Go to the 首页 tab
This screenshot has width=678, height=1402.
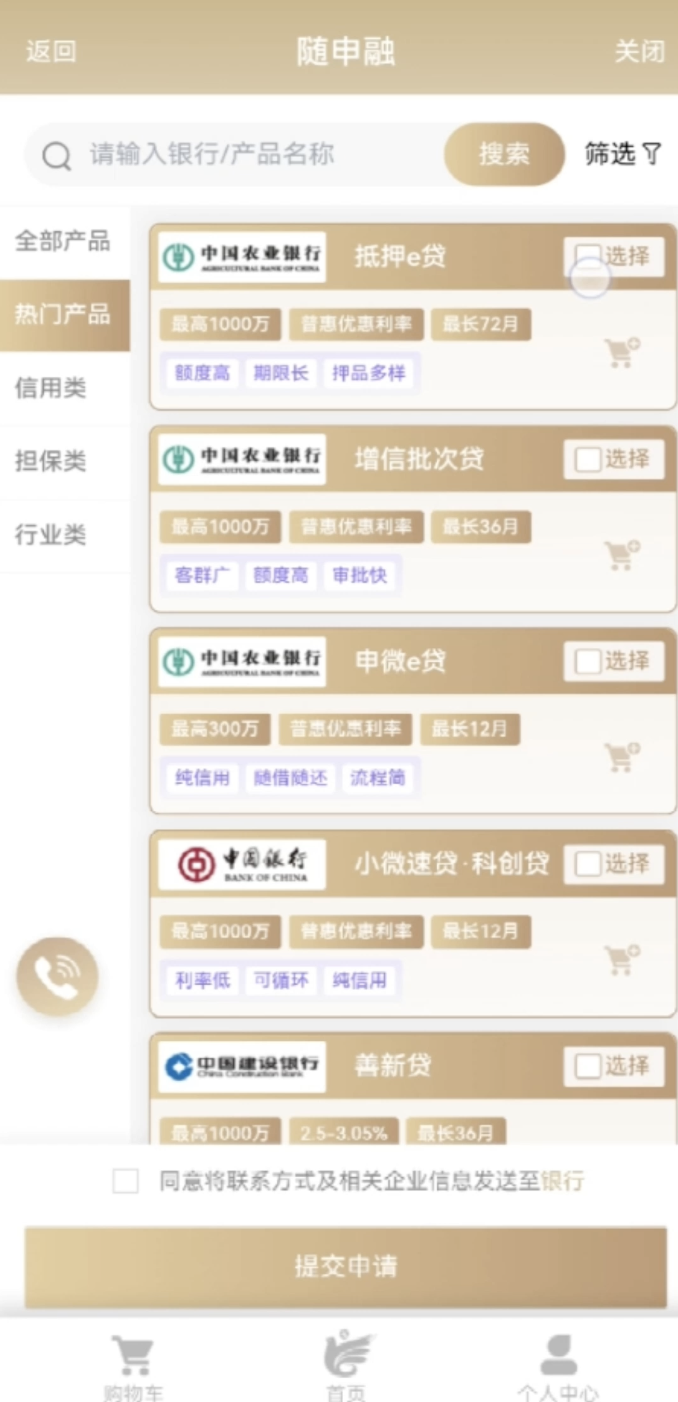(x=346, y=1365)
